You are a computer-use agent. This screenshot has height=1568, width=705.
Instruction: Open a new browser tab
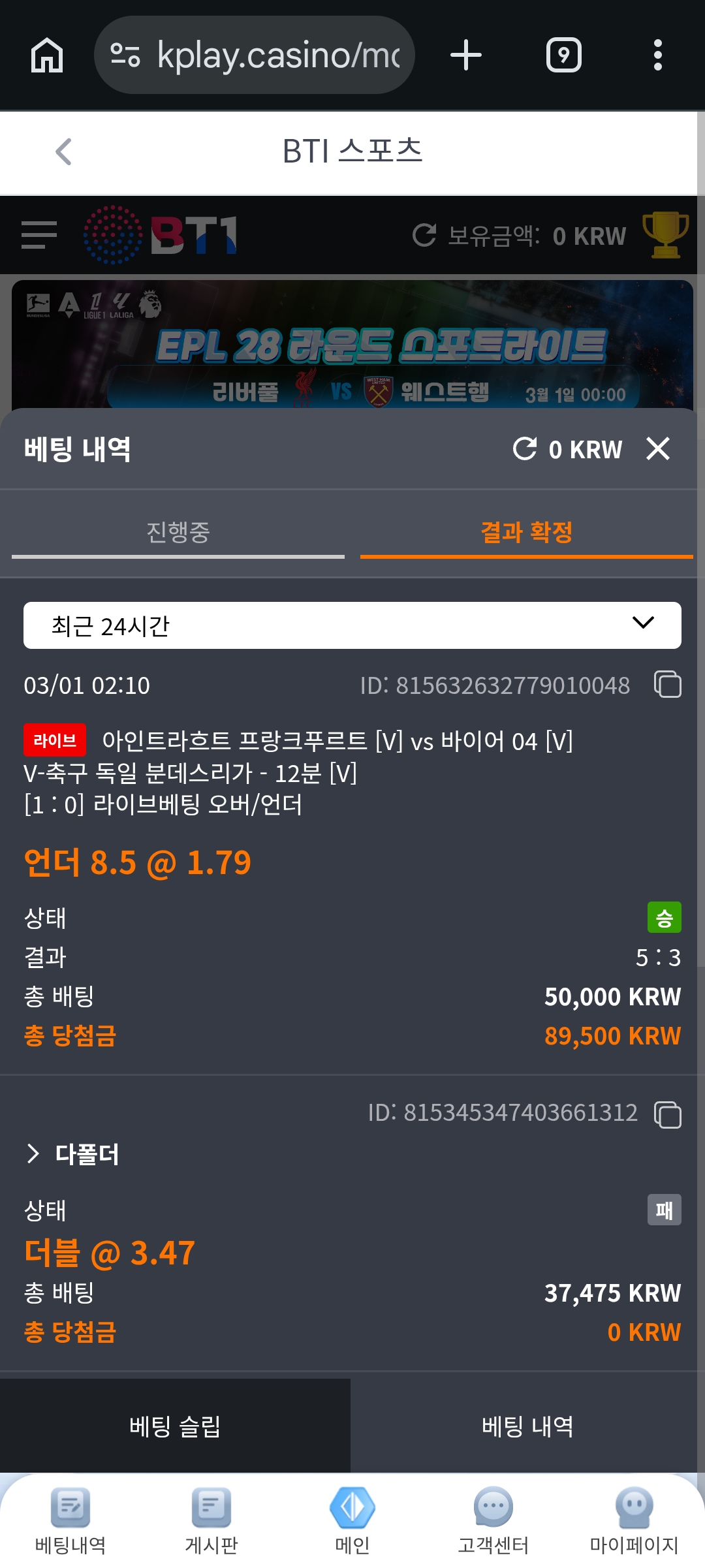click(466, 55)
